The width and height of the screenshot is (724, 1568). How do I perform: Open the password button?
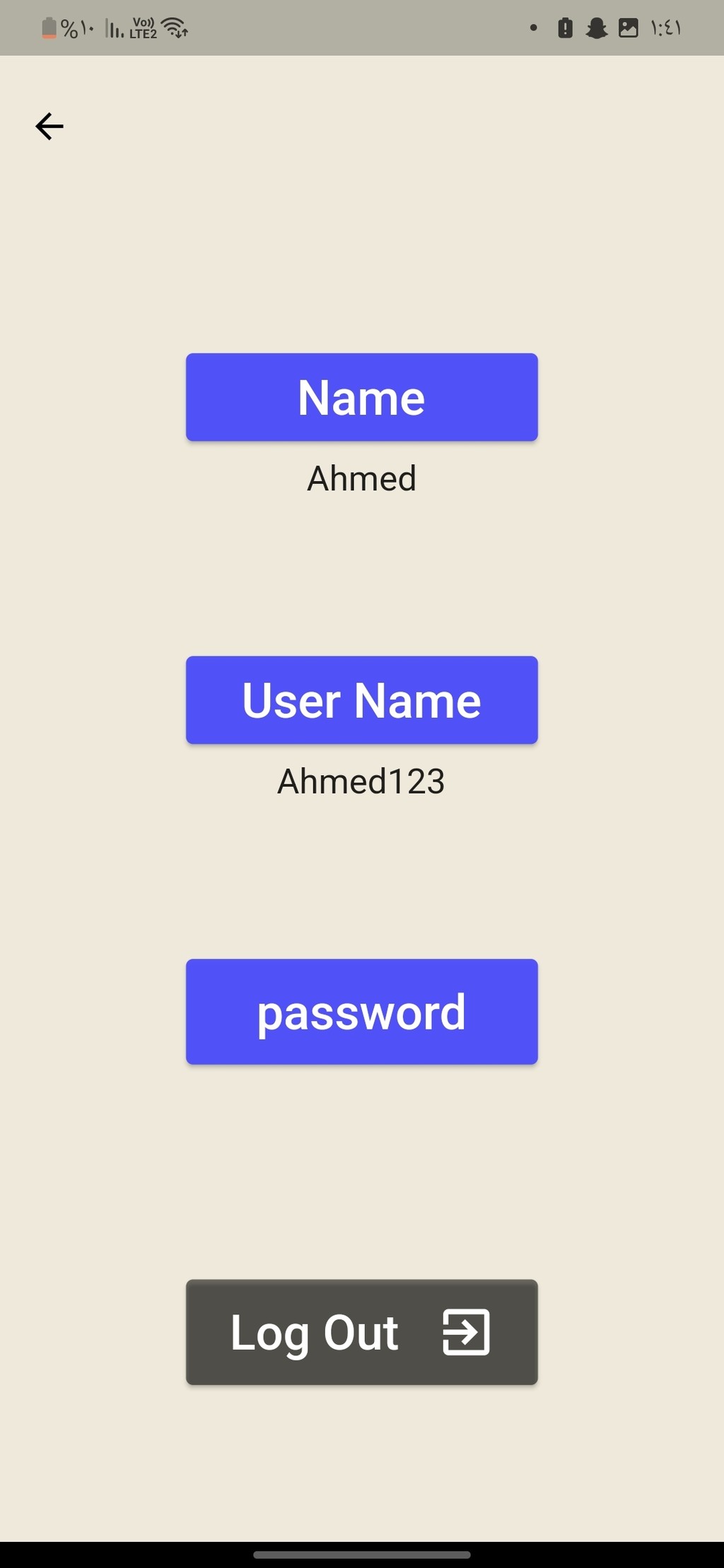(361, 1011)
